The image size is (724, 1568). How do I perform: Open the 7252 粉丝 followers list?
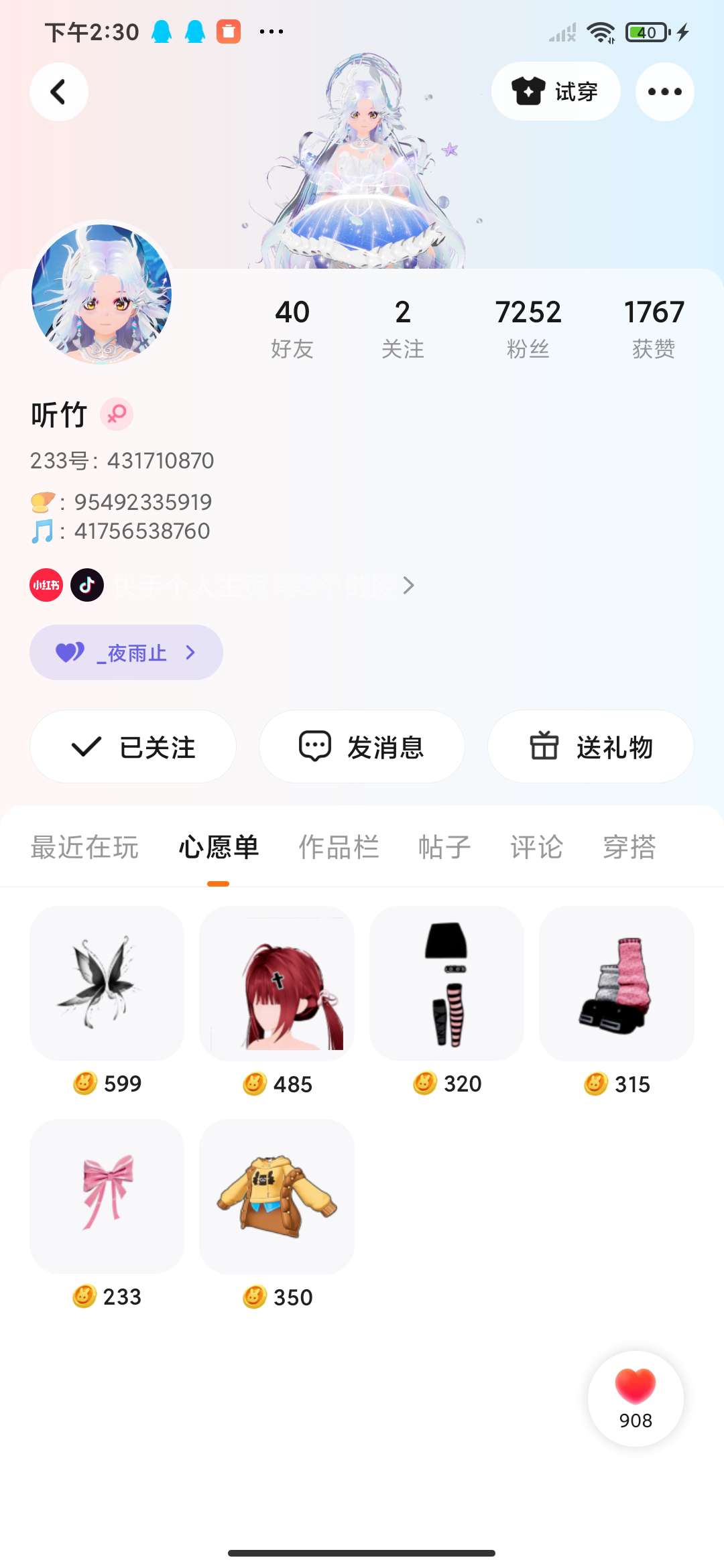pyautogui.click(x=528, y=328)
